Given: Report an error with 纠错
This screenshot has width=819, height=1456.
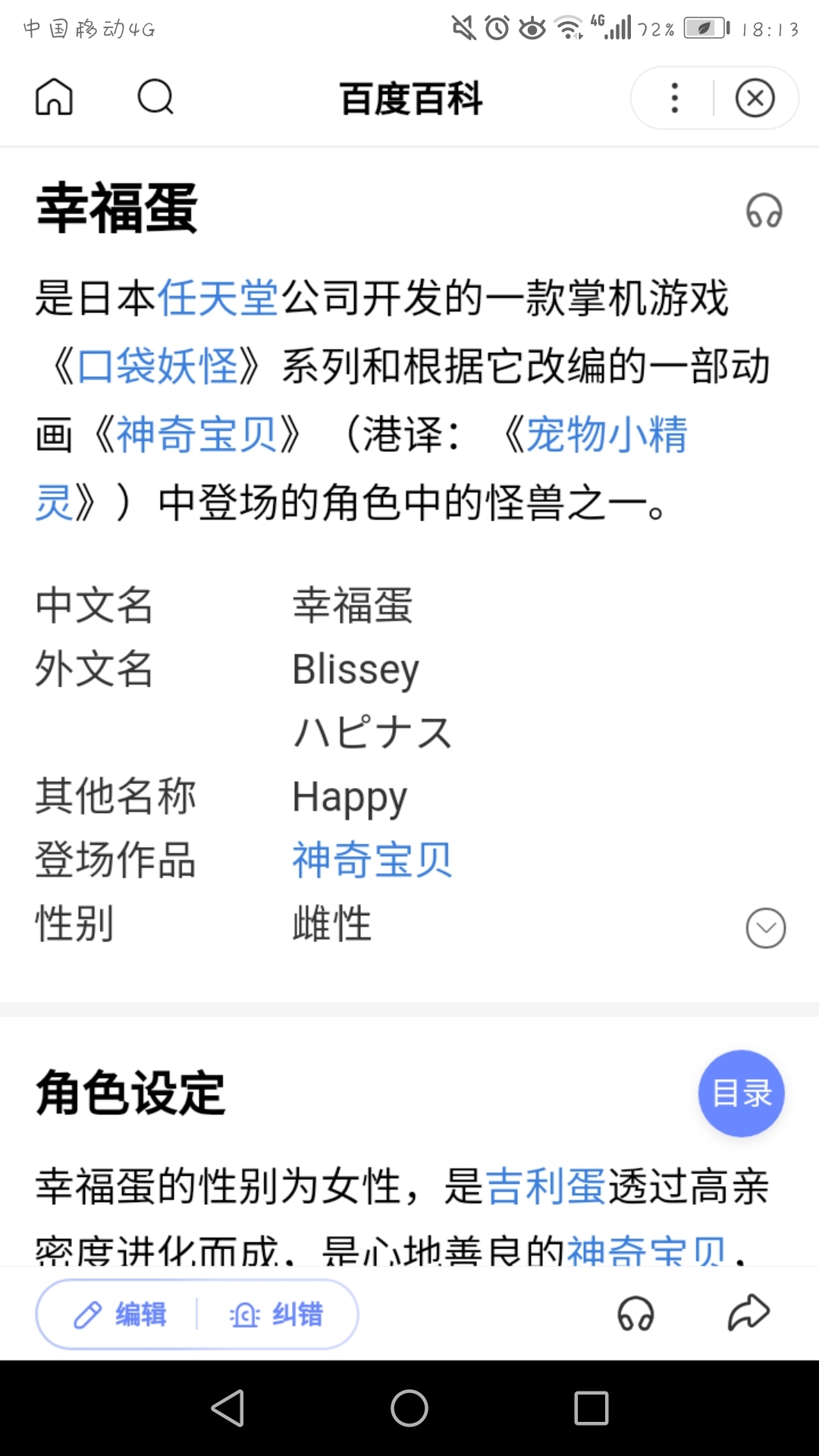Looking at the screenshot, I should [x=277, y=1314].
